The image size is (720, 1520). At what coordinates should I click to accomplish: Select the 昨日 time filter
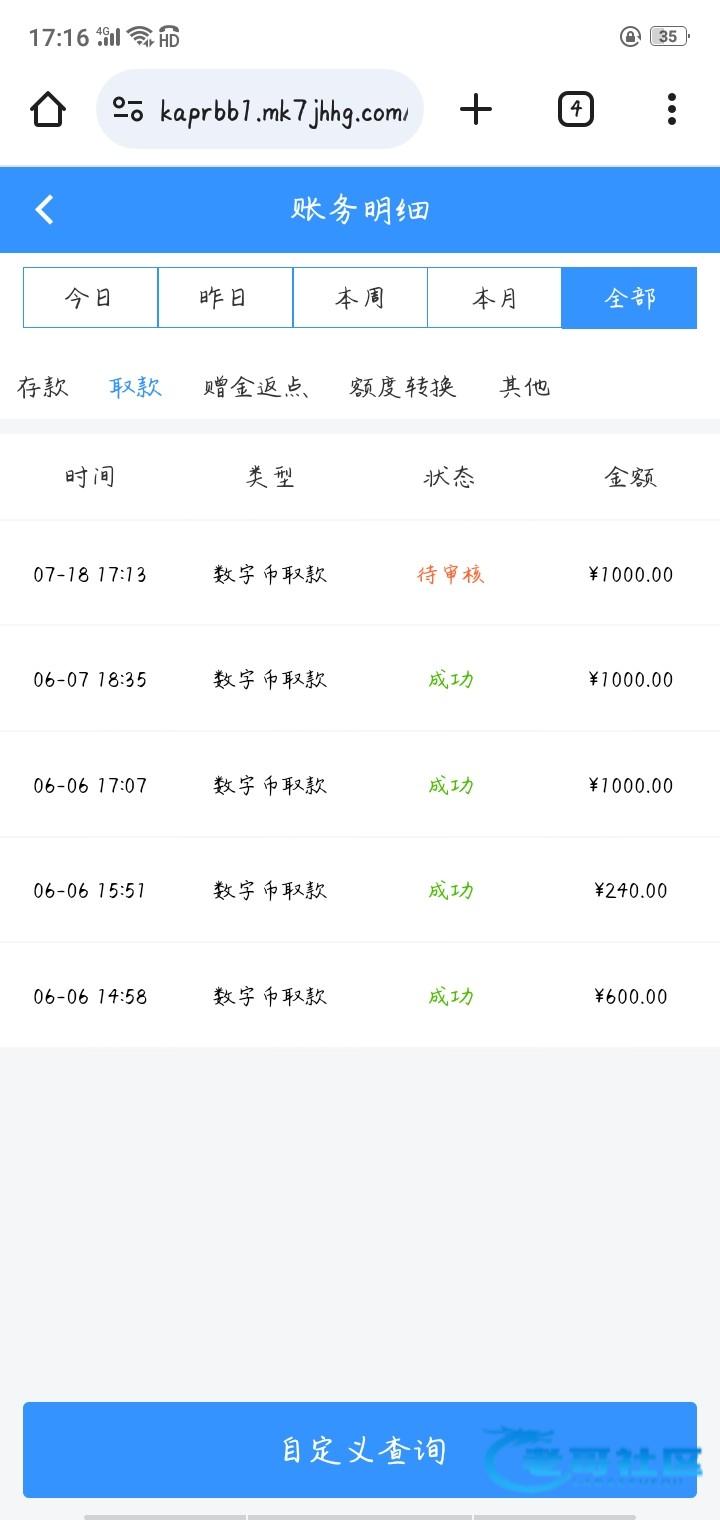225,298
